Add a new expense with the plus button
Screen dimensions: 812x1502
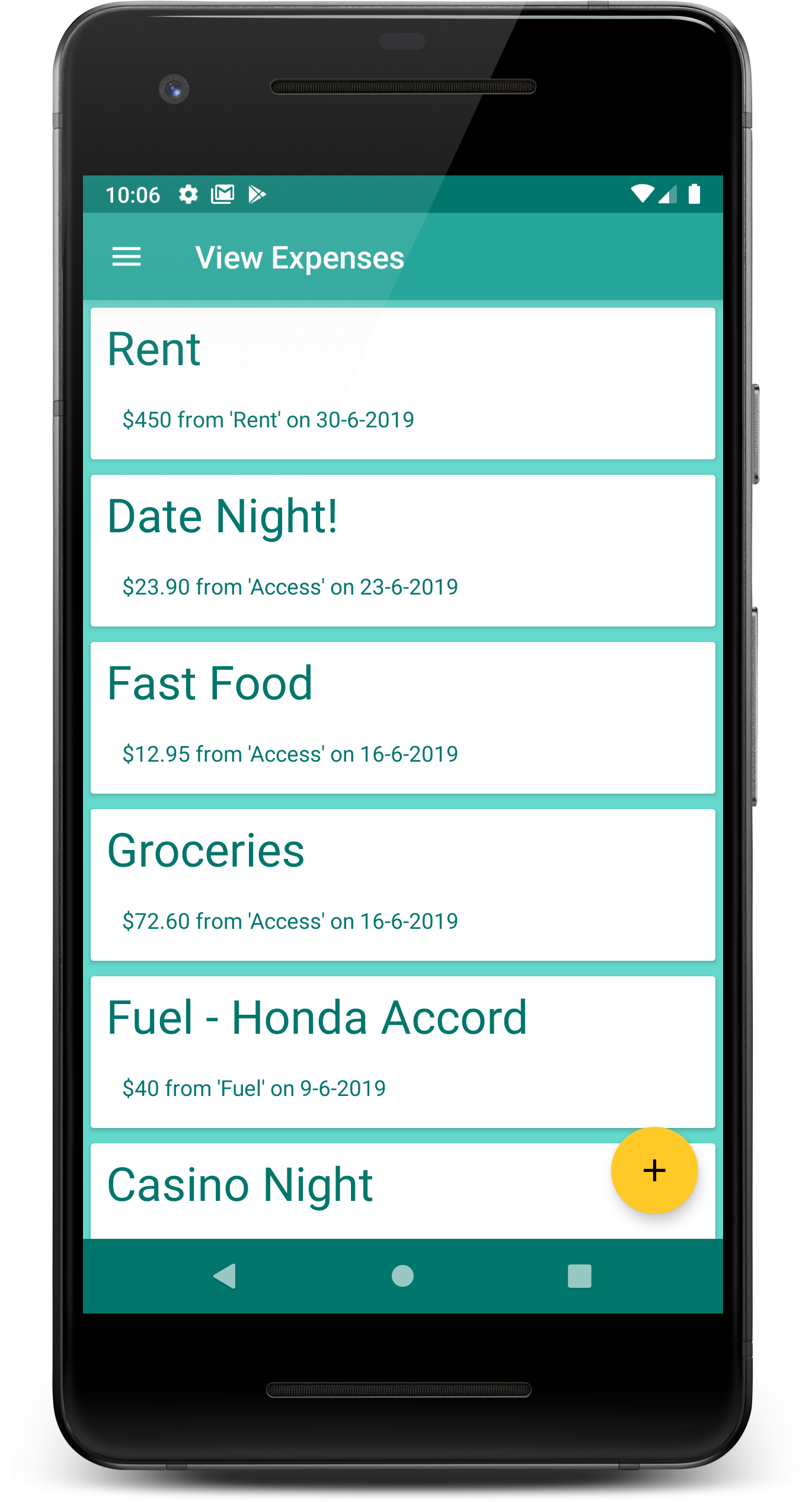(x=654, y=1170)
